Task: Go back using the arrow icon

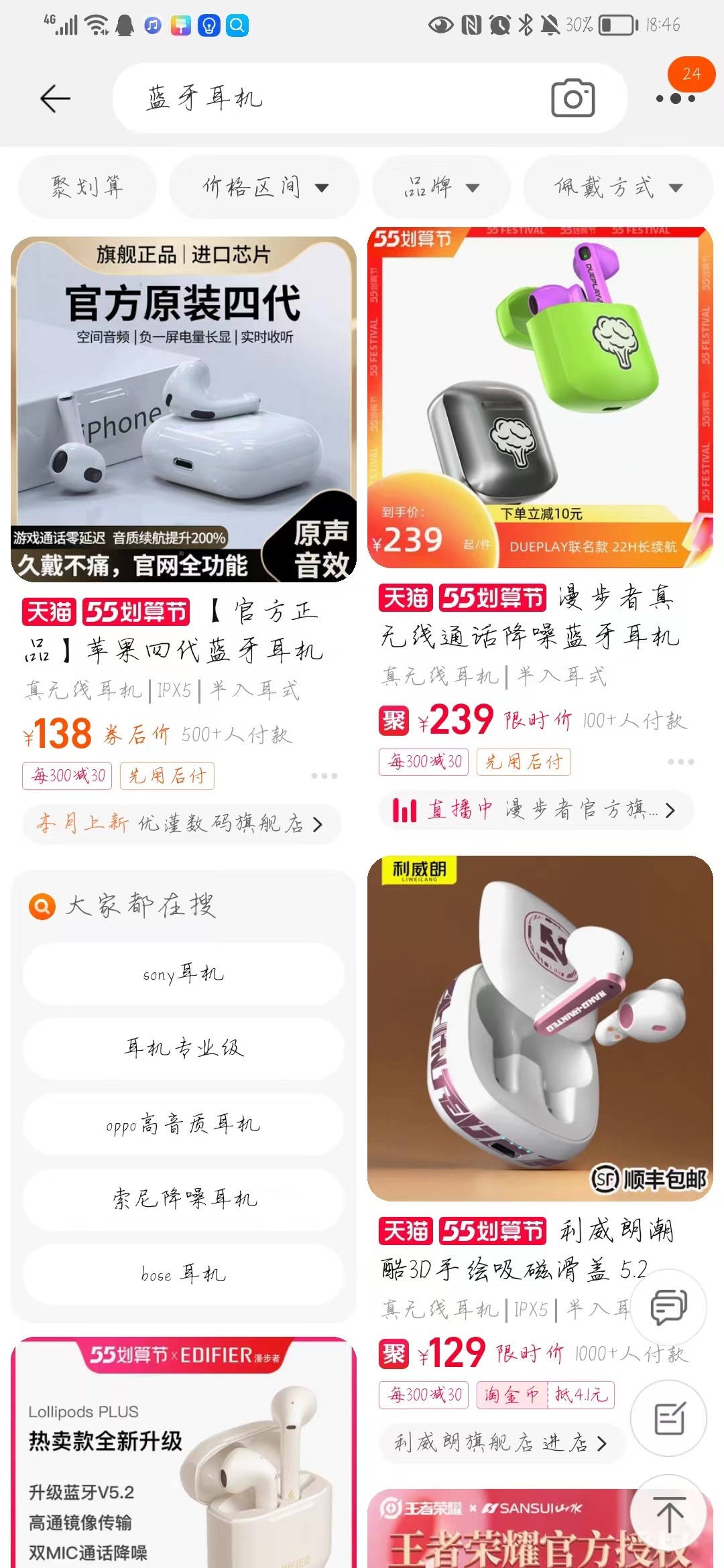Action: tap(55, 99)
